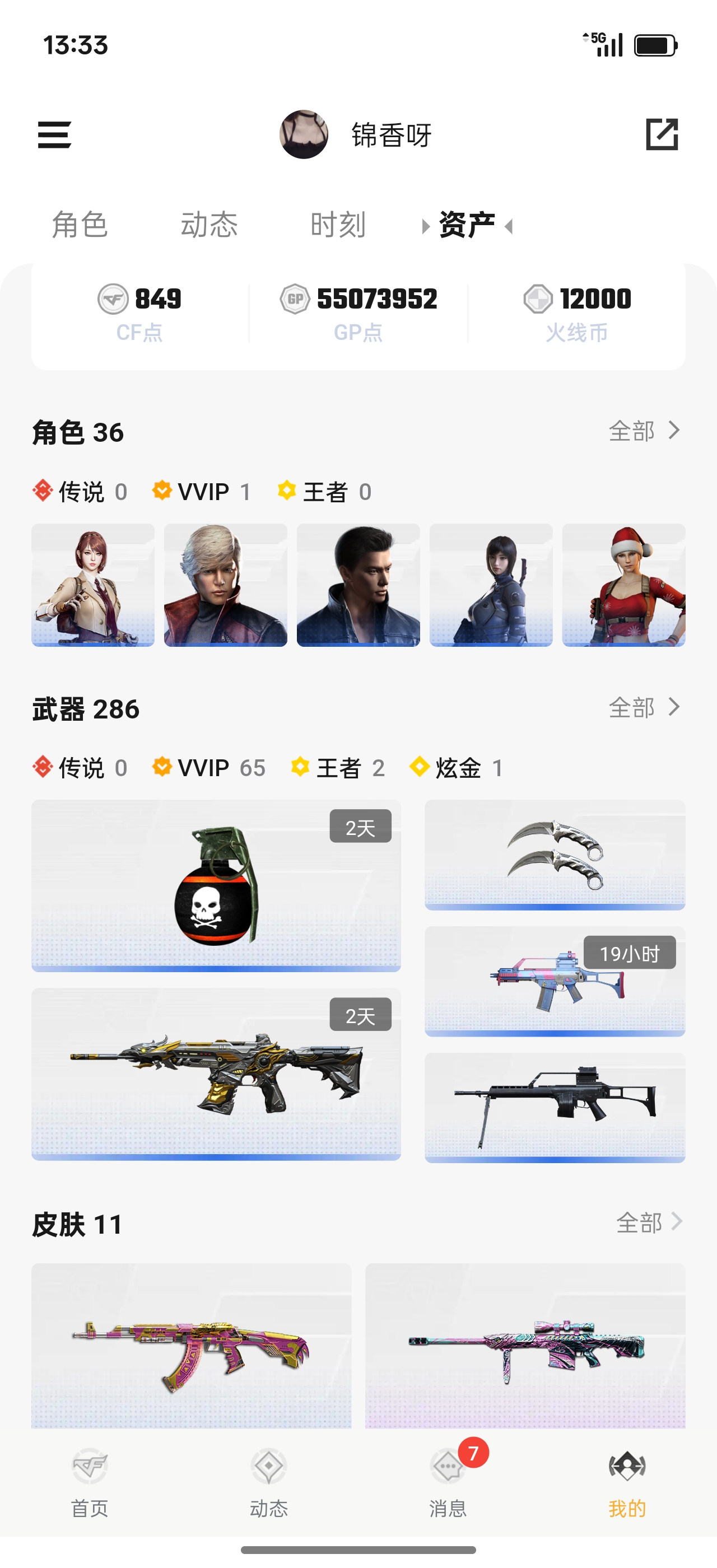View all 角色 via 全部
The height and width of the screenshot is (1568, 717).
644,431
